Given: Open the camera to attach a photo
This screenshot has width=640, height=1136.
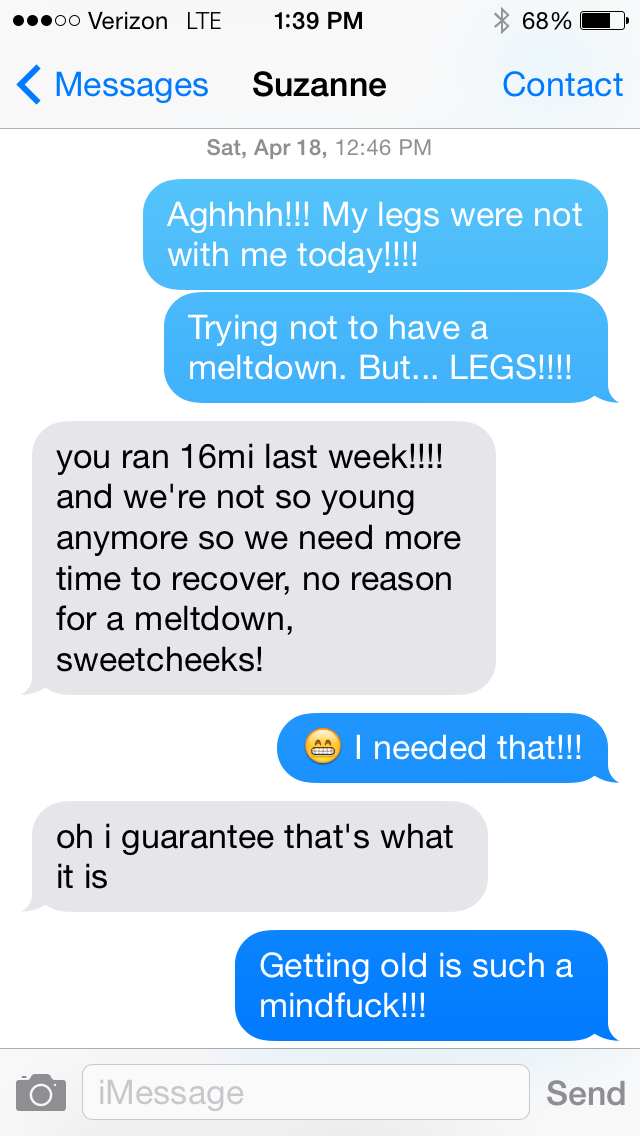Looking at the screenshot, I should pos(41,1092).
